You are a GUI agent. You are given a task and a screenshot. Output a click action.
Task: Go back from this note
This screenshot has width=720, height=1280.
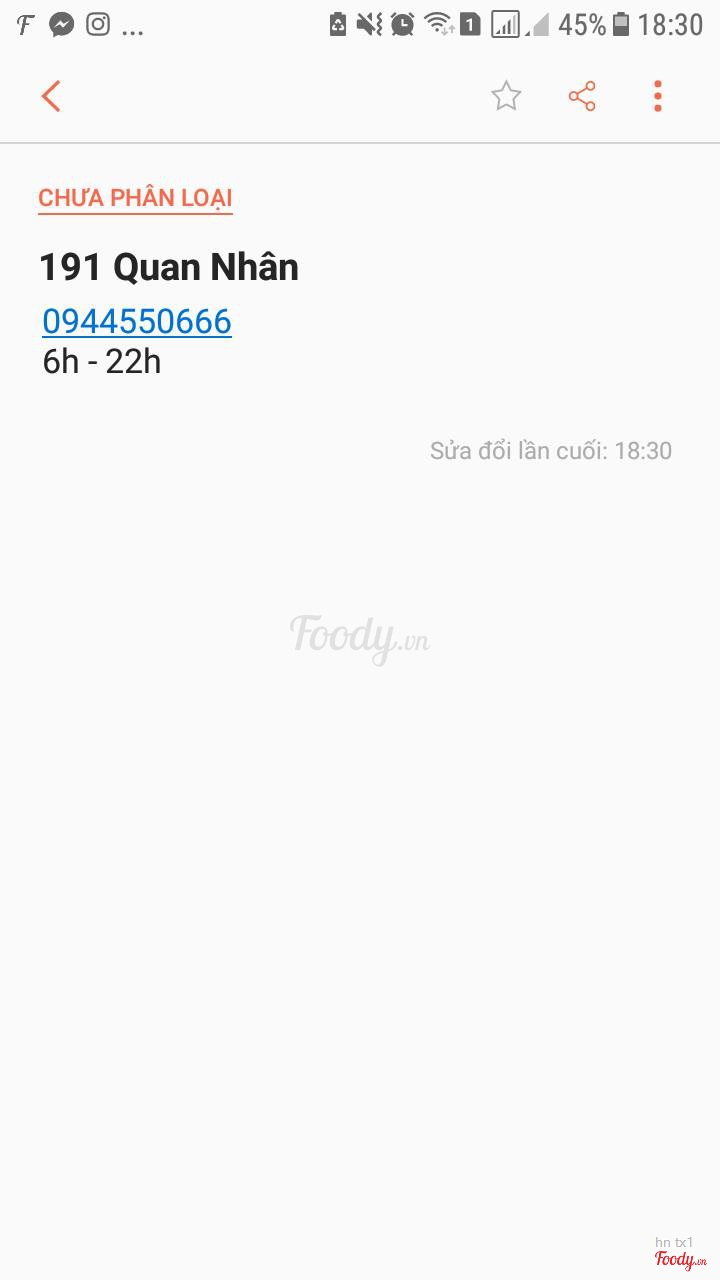pyautogui.click(x=51, y=96)
